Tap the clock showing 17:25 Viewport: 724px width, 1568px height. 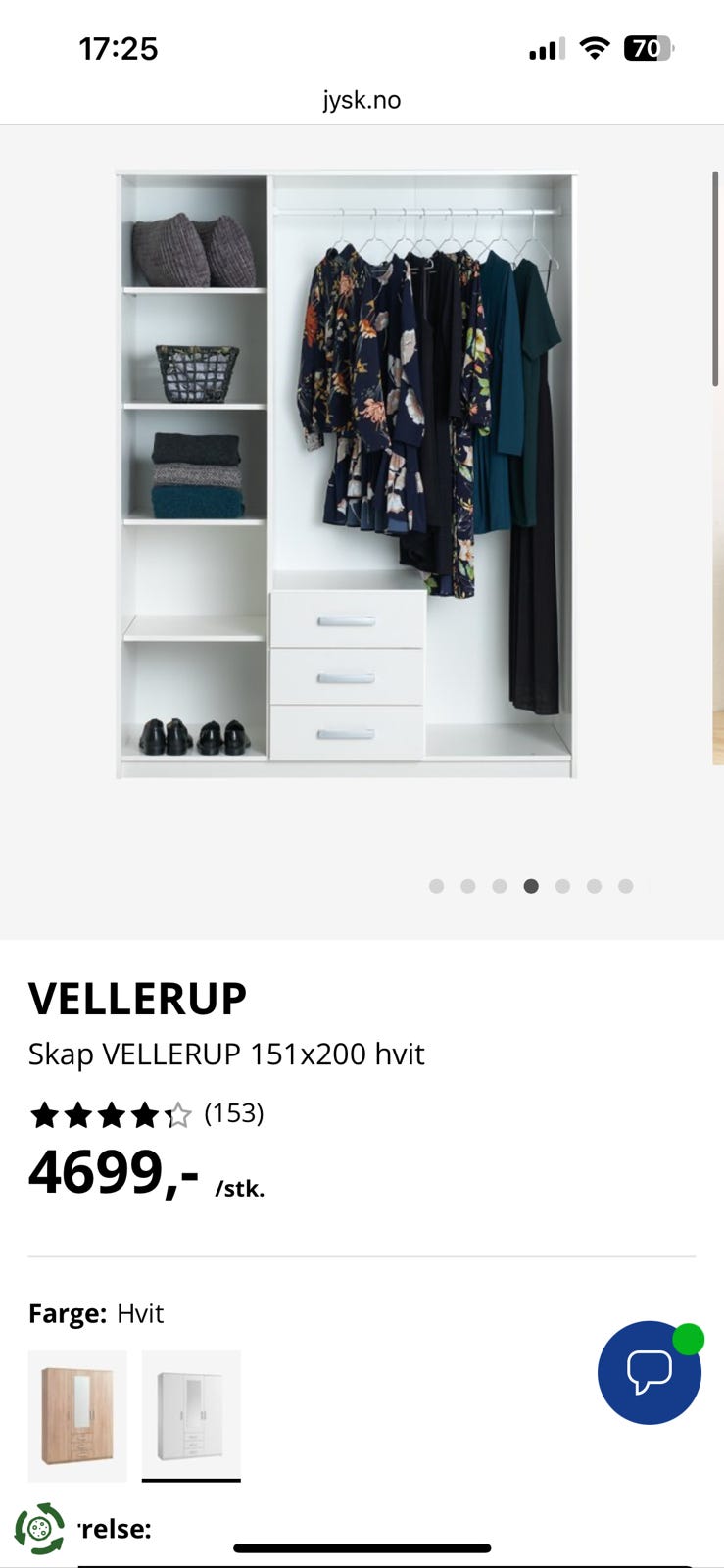120,47
